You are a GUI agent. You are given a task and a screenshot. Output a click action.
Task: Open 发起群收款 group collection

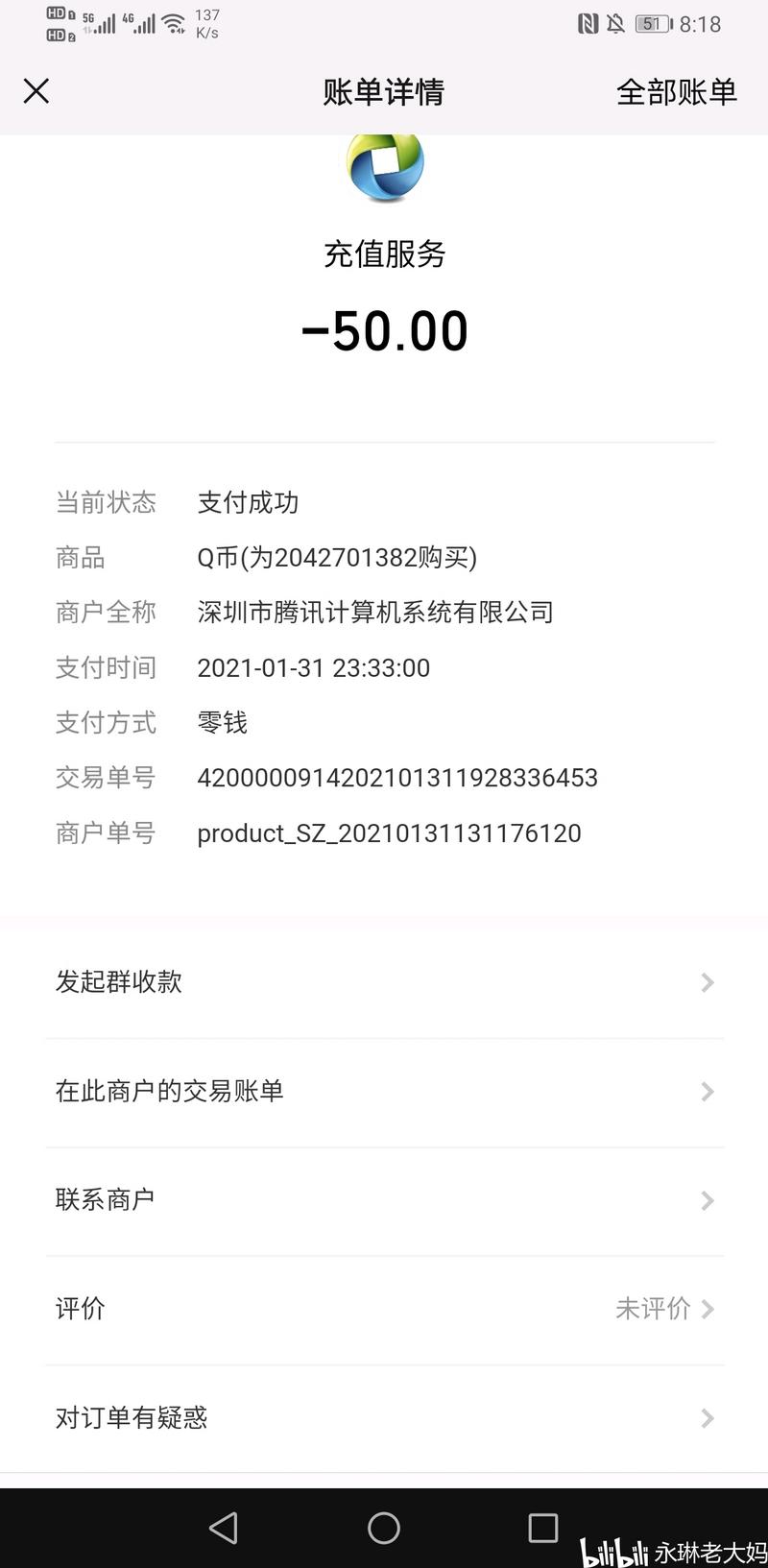coord(384,982)
